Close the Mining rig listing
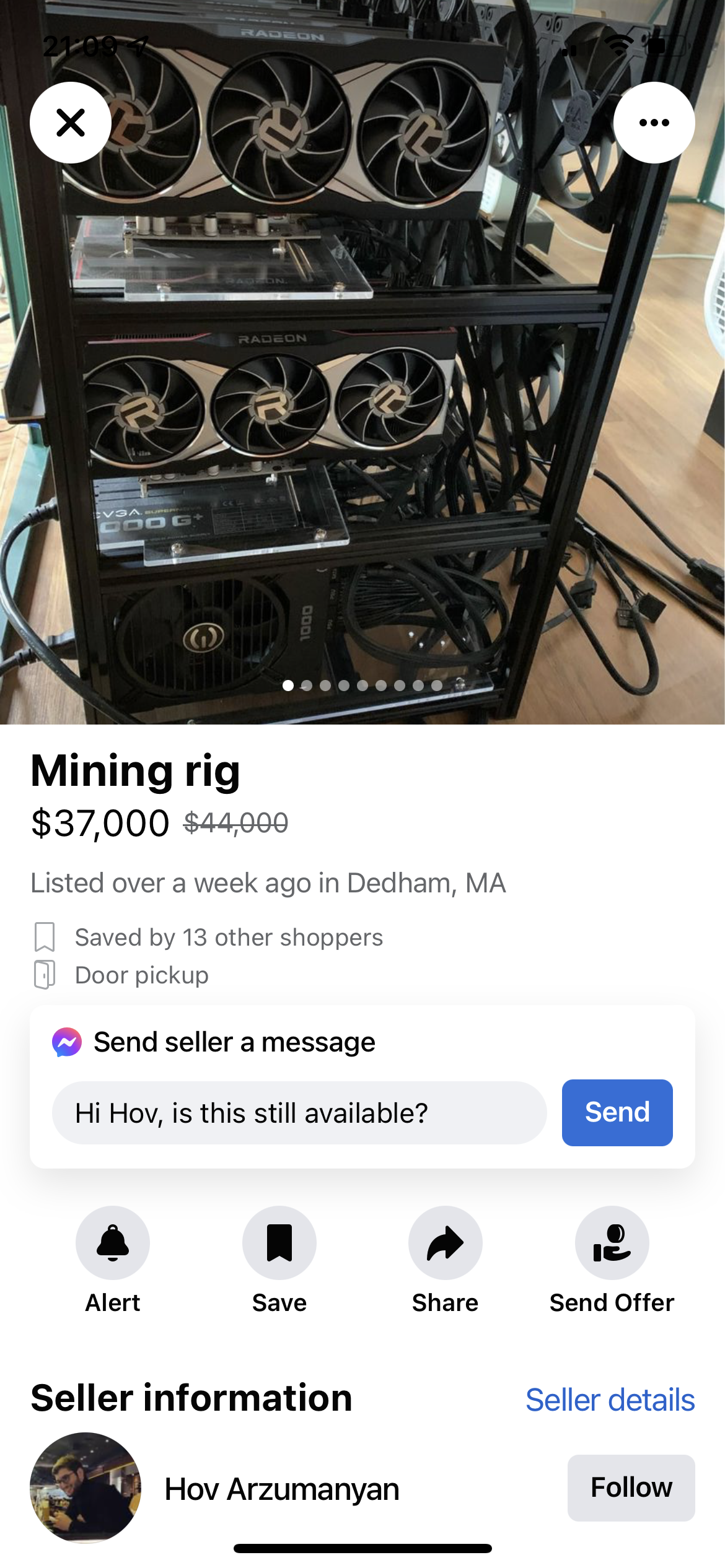Screen dimensions: 725x1568 click(x=71, y=123)
